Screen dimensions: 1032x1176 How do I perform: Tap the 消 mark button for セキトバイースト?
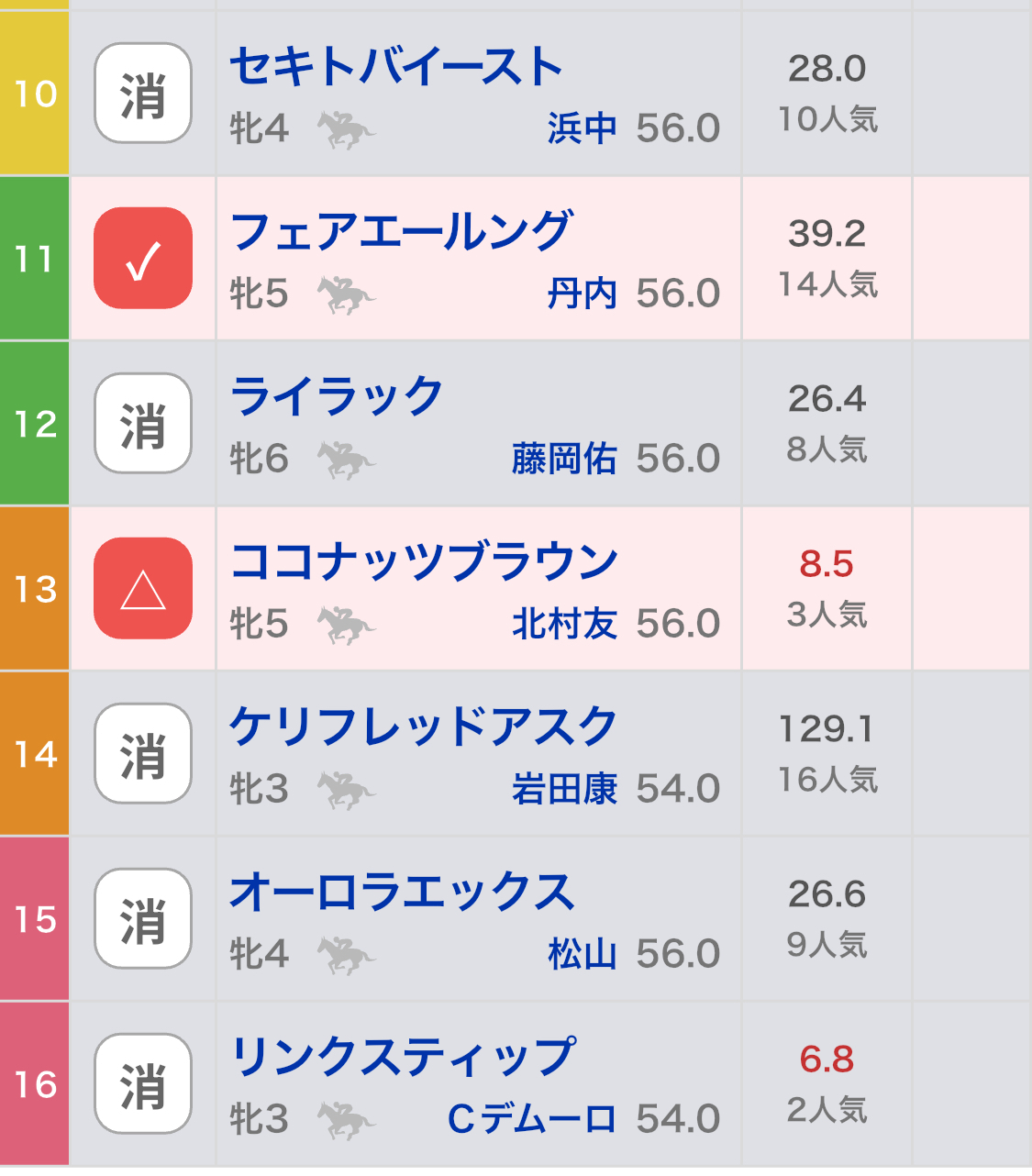(143, 94)
